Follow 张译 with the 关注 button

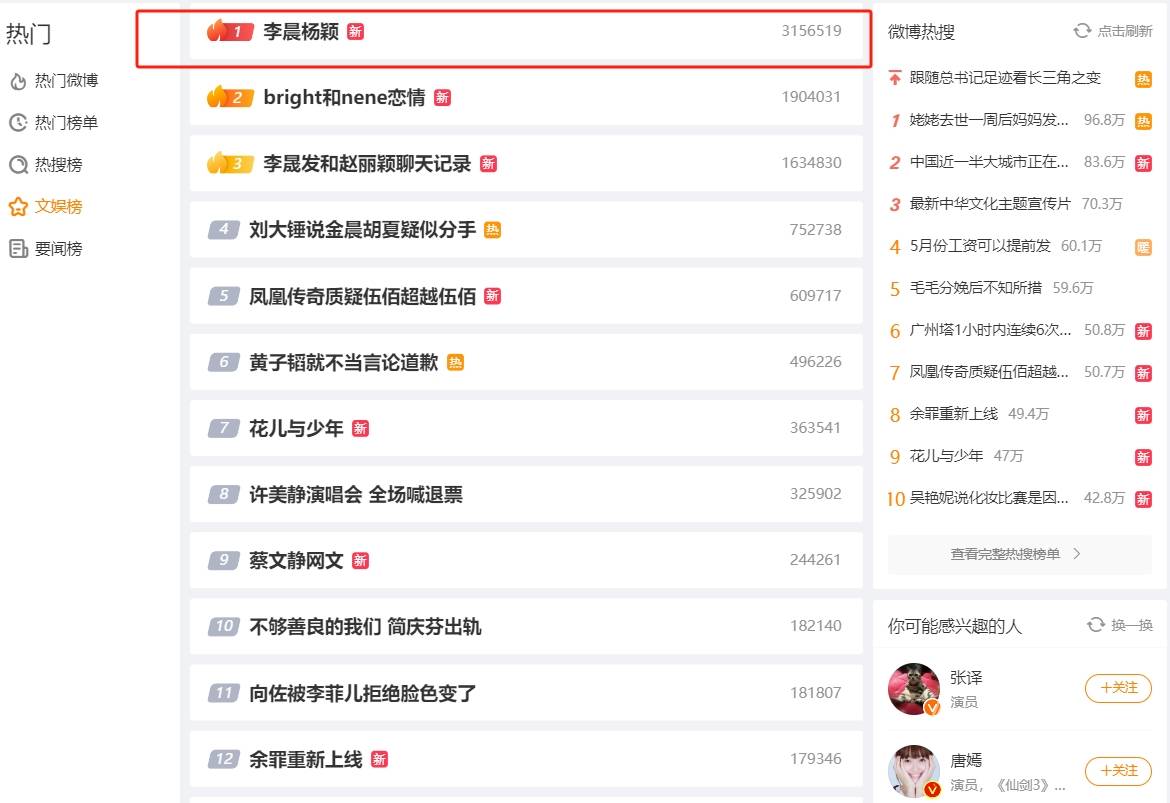pyautogui.click(x=1118, y=688)
